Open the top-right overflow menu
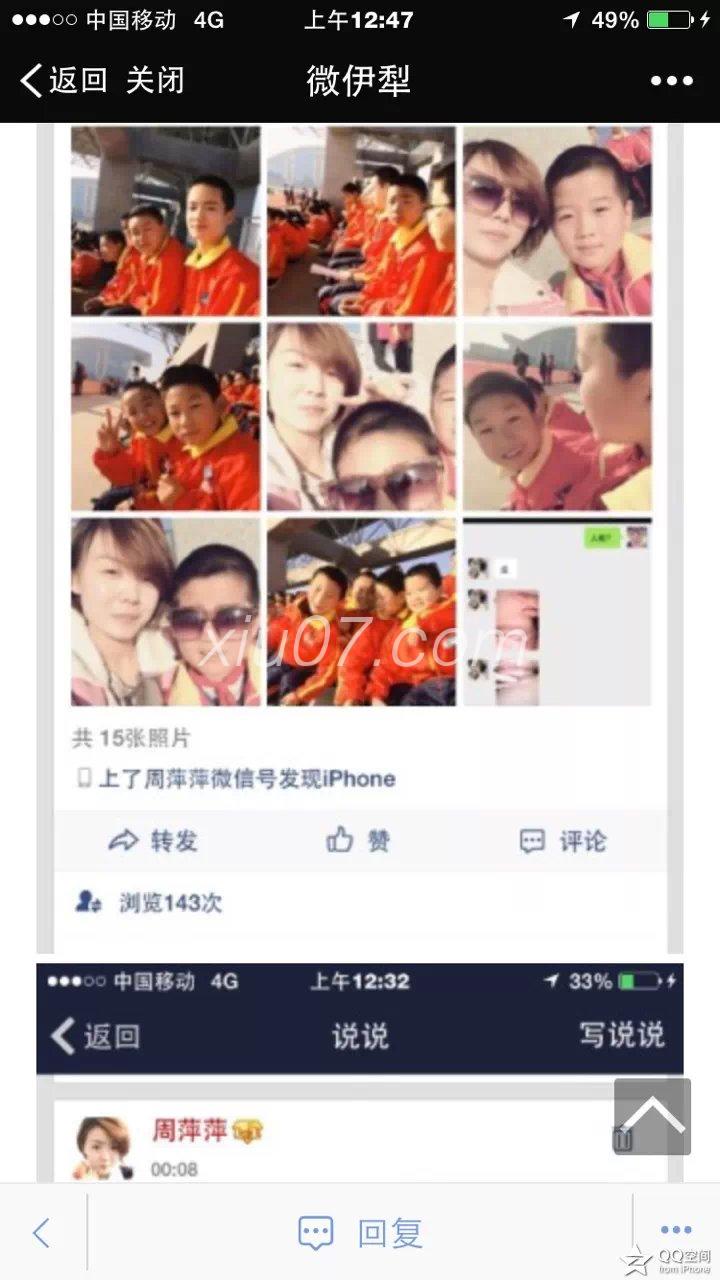Screen dimensions: 720x1280 [671, 81]
